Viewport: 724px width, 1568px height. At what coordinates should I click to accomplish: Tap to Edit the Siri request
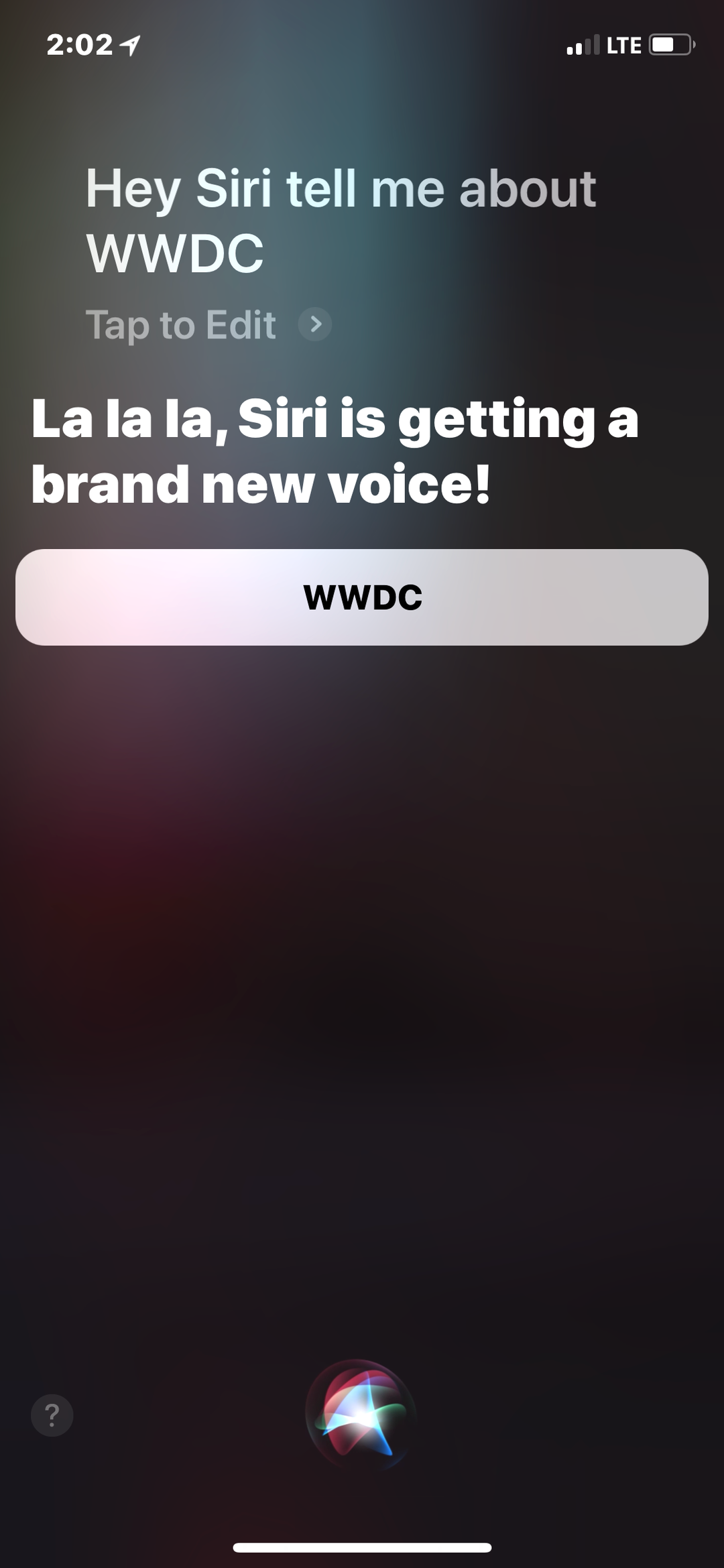208,325
